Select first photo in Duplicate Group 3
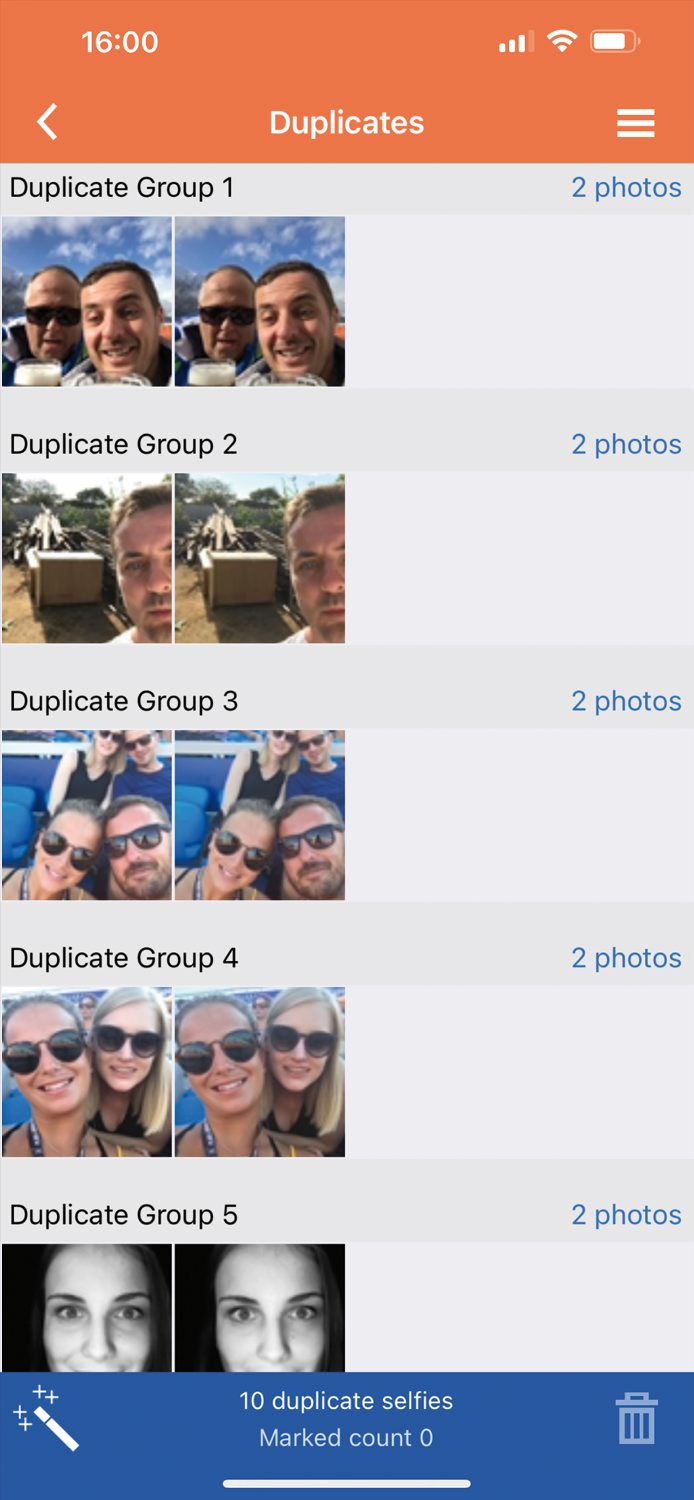 (x=87, y=815)
